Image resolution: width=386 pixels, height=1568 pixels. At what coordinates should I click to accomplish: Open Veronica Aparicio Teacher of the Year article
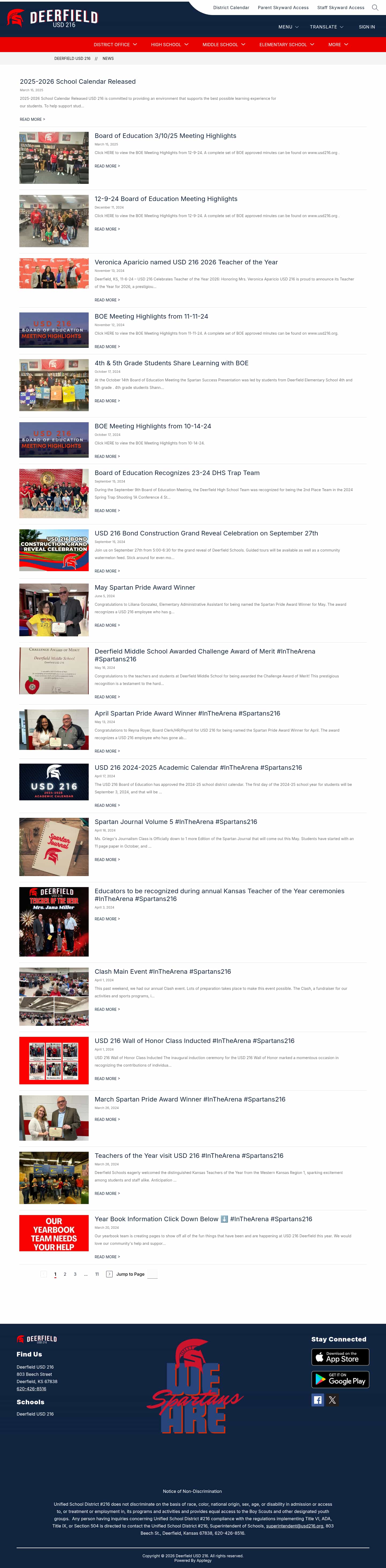coord(186,262)
